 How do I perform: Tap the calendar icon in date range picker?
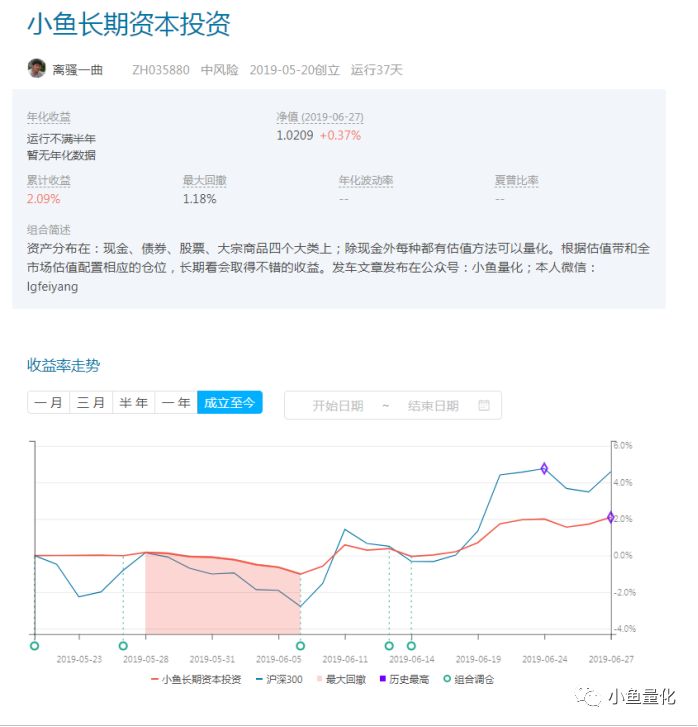pos(484,405)
